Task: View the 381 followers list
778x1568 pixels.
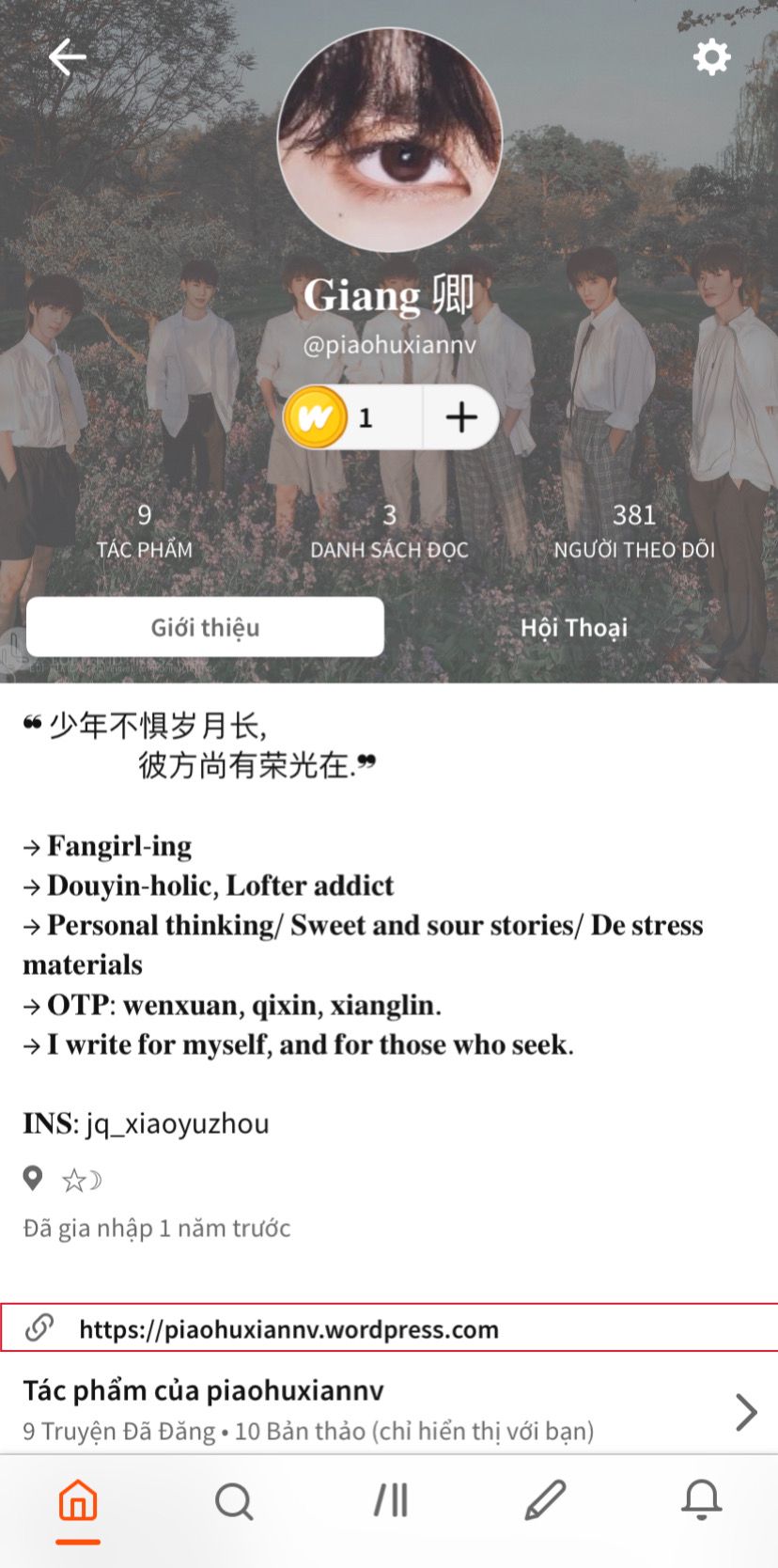Action: coord(634,531)
